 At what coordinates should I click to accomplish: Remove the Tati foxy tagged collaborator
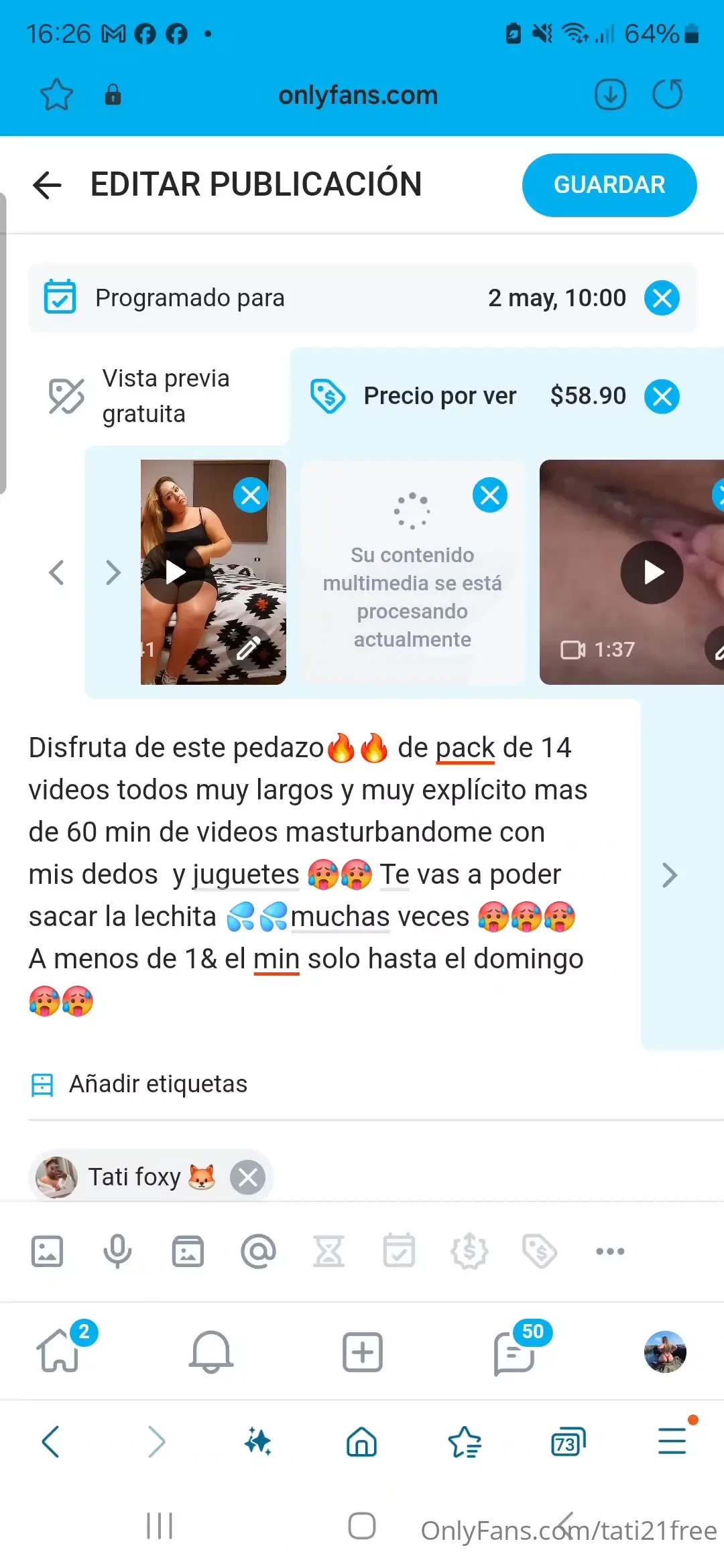[x=247, y=1177]
